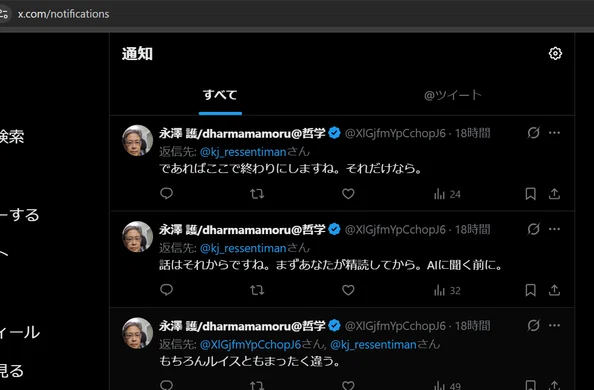
Task: Open more options on ルイス post
Action: click(554, 325)
